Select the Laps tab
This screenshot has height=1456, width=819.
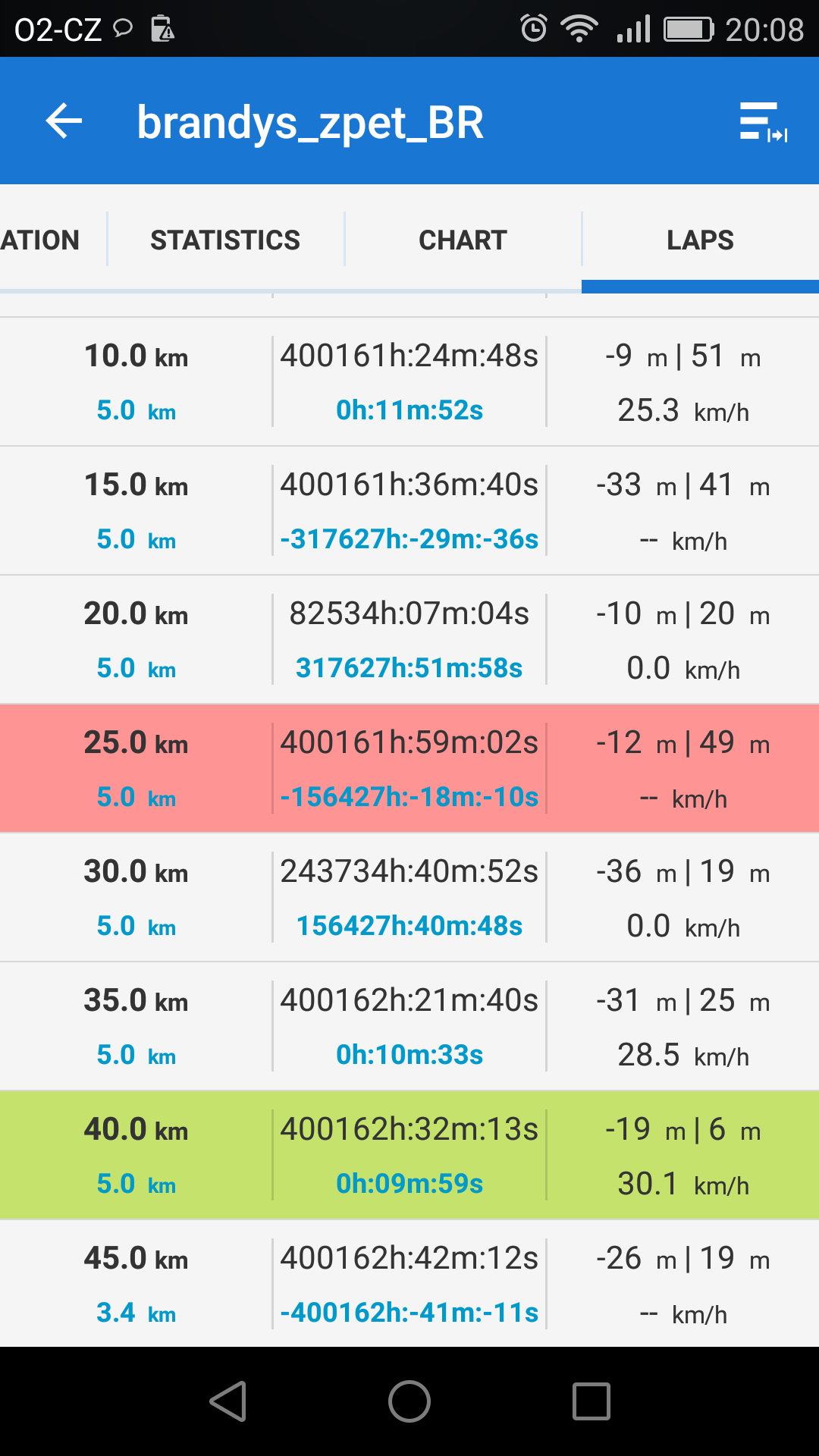700,240
